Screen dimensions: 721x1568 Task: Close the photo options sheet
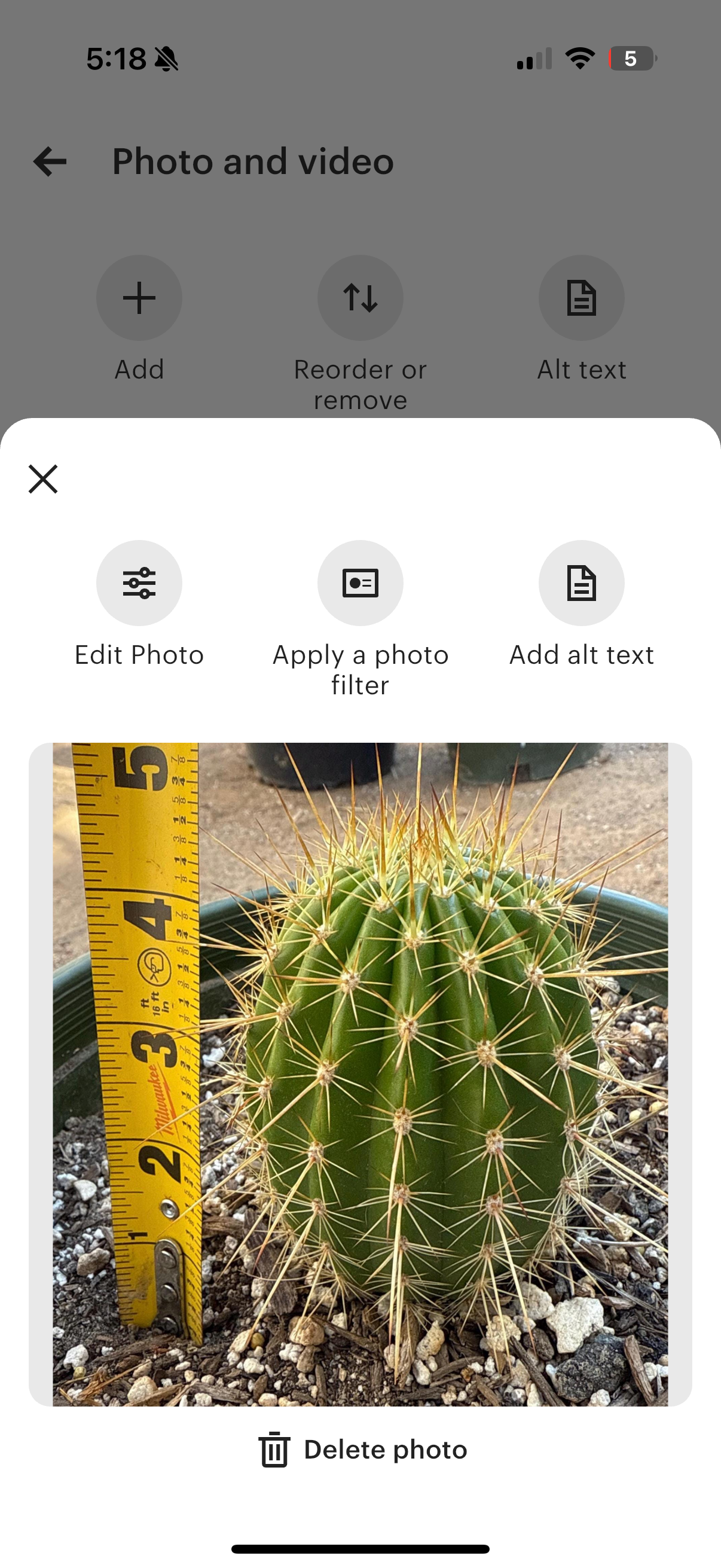(43, 478)
